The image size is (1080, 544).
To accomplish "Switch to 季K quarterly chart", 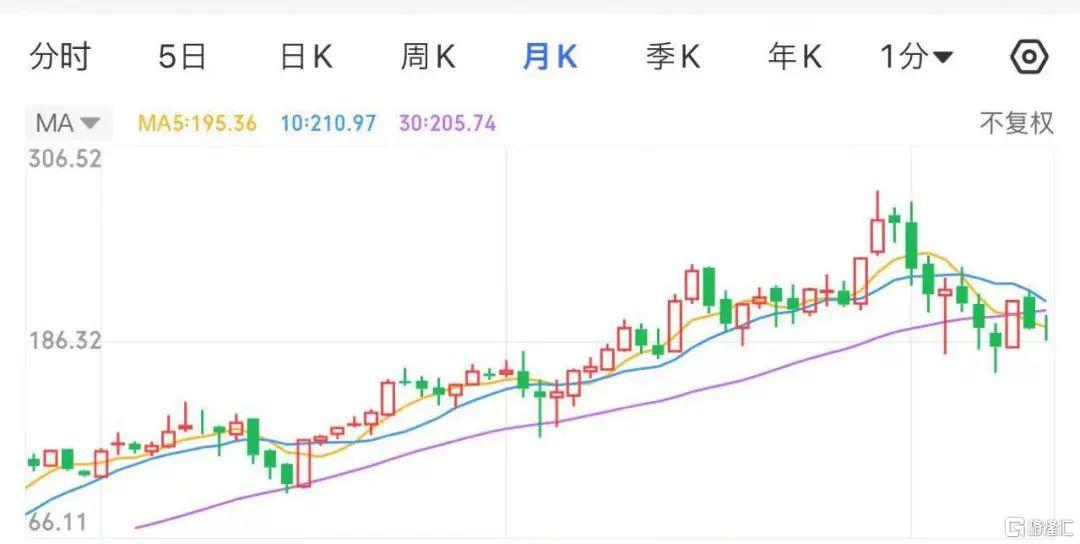I will point(673,57).
